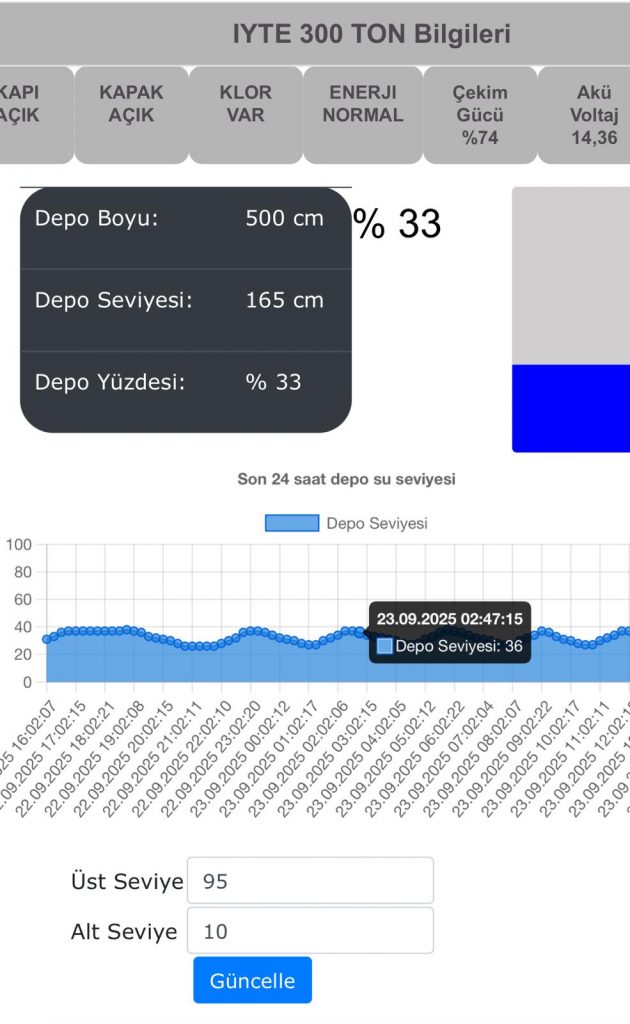Tap the Güncelle button
630x1024 pixels.
tap(252, 980)
